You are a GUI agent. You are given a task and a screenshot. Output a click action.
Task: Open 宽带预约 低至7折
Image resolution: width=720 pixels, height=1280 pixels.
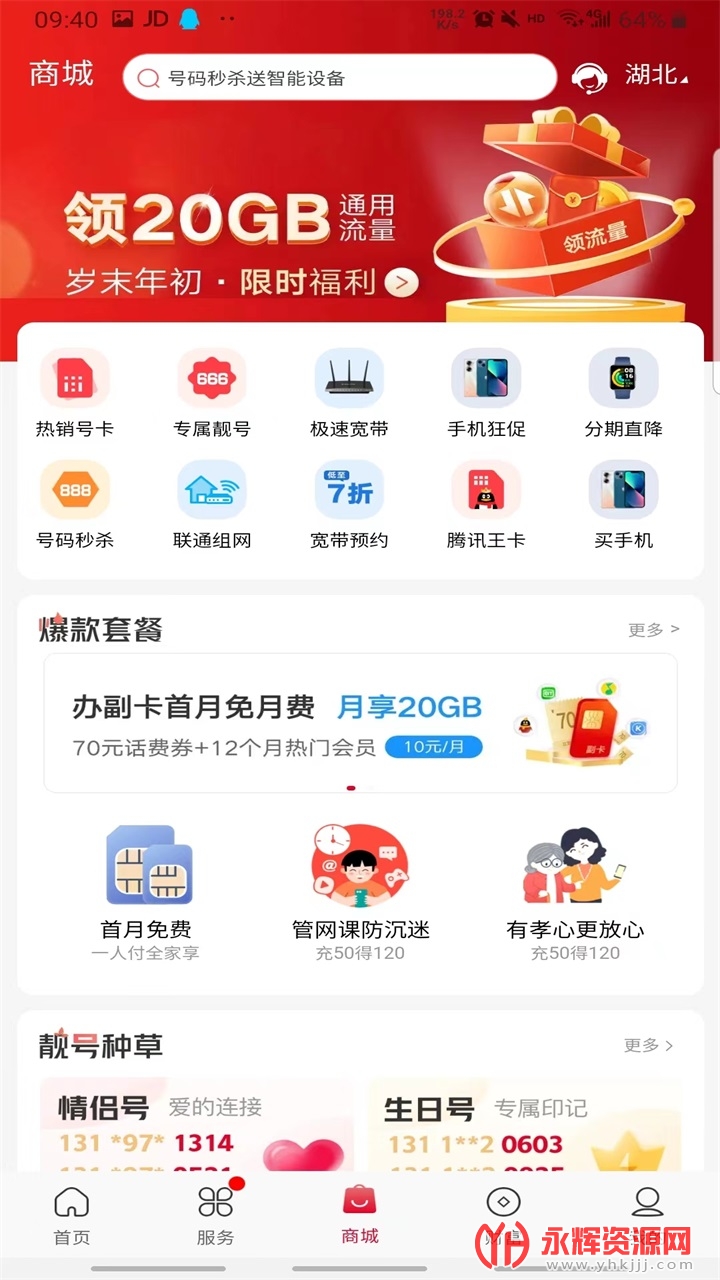click(x=349, y=505)
